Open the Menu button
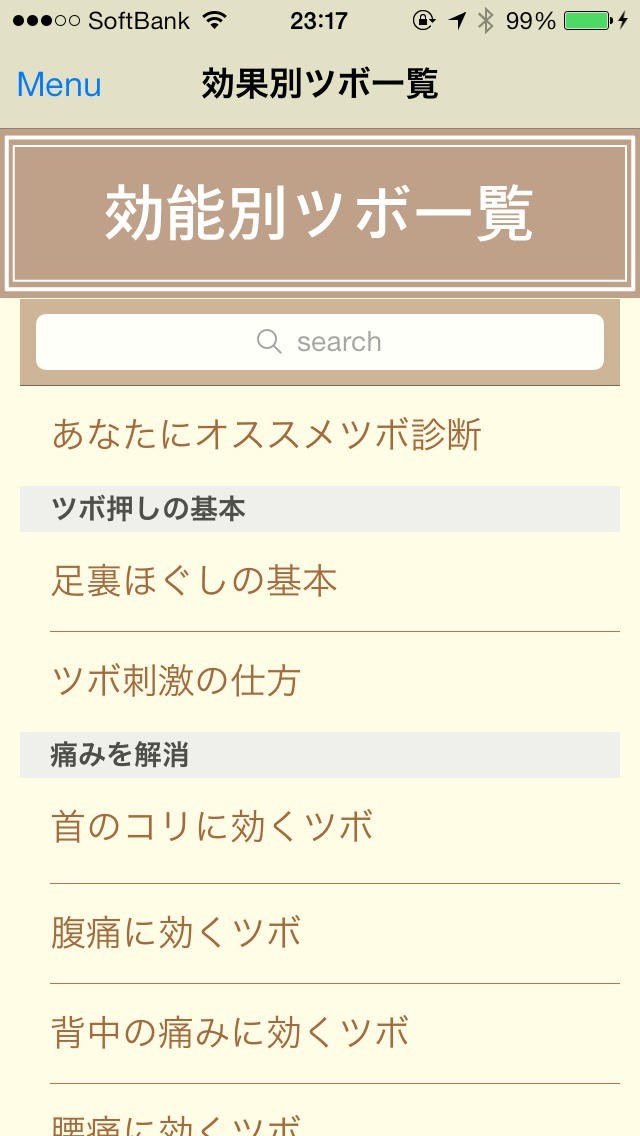640x1136 pixels. (59, 85)
